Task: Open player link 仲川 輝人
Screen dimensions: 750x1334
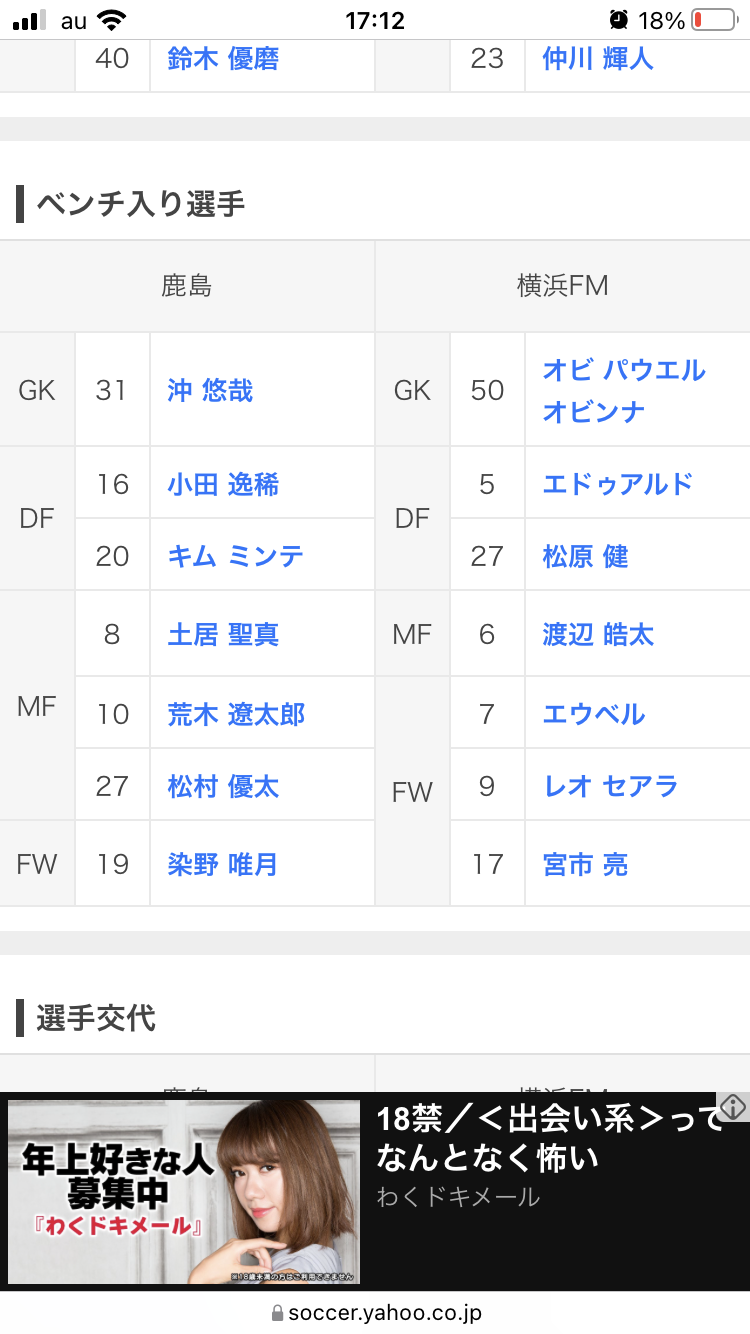Action: pos(598,59)
